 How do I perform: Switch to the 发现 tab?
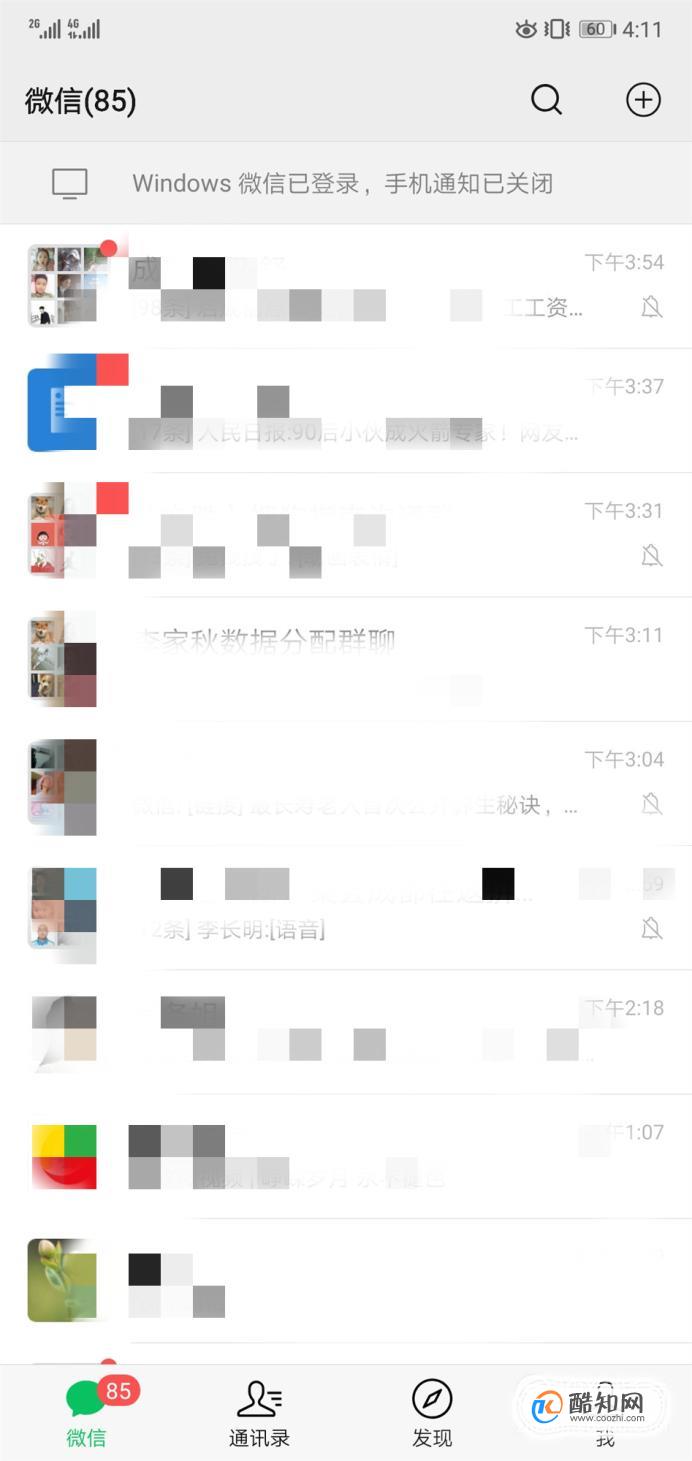coord(432,1414)
